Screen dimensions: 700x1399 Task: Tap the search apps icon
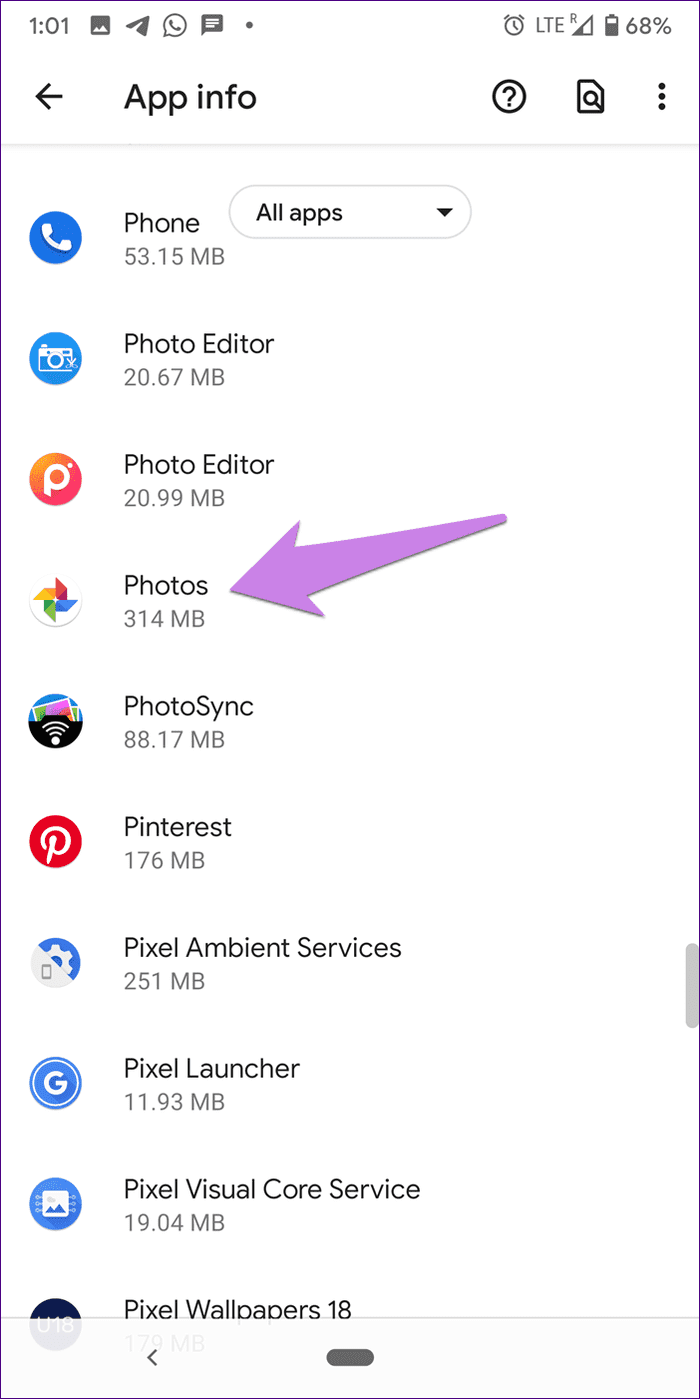point(590,97)
